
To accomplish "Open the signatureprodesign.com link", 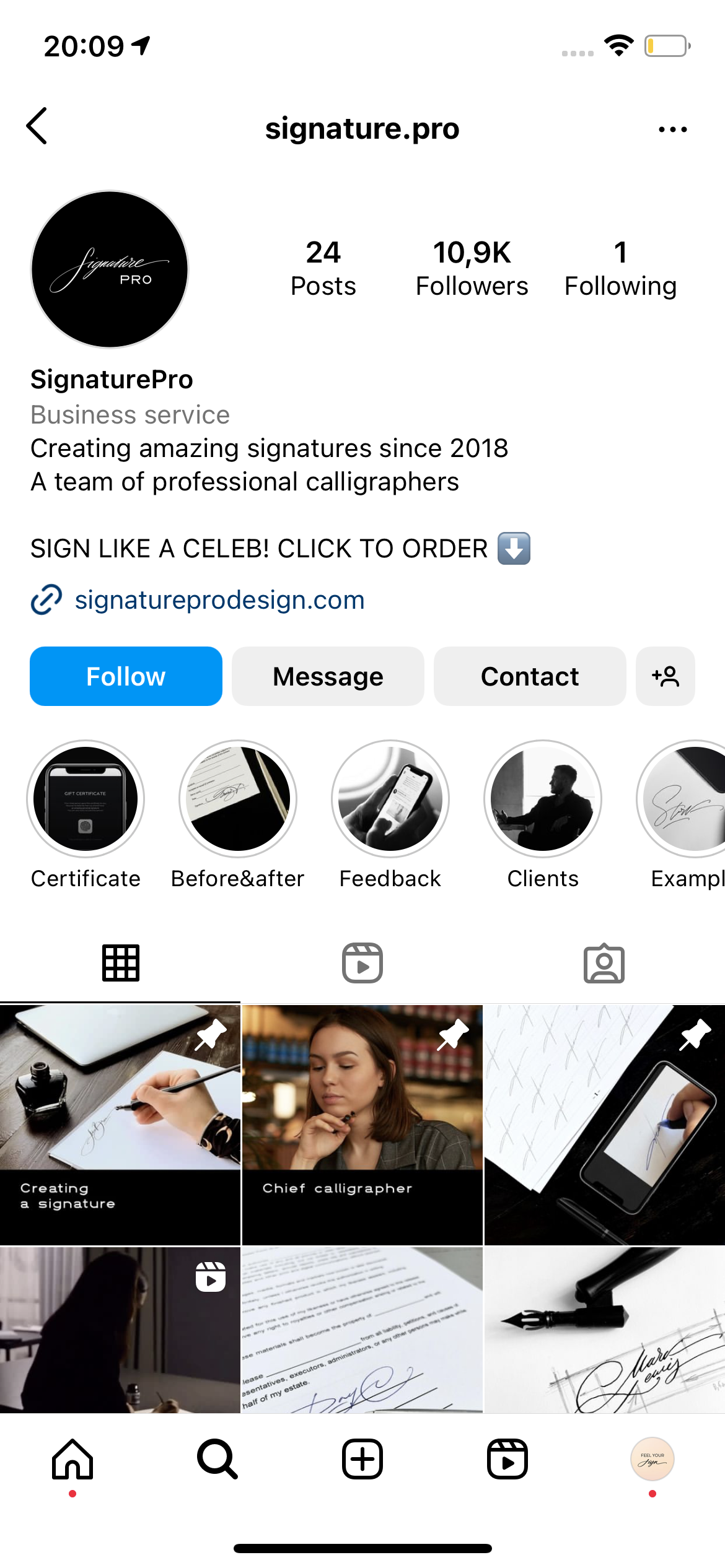I will point(219,600).
